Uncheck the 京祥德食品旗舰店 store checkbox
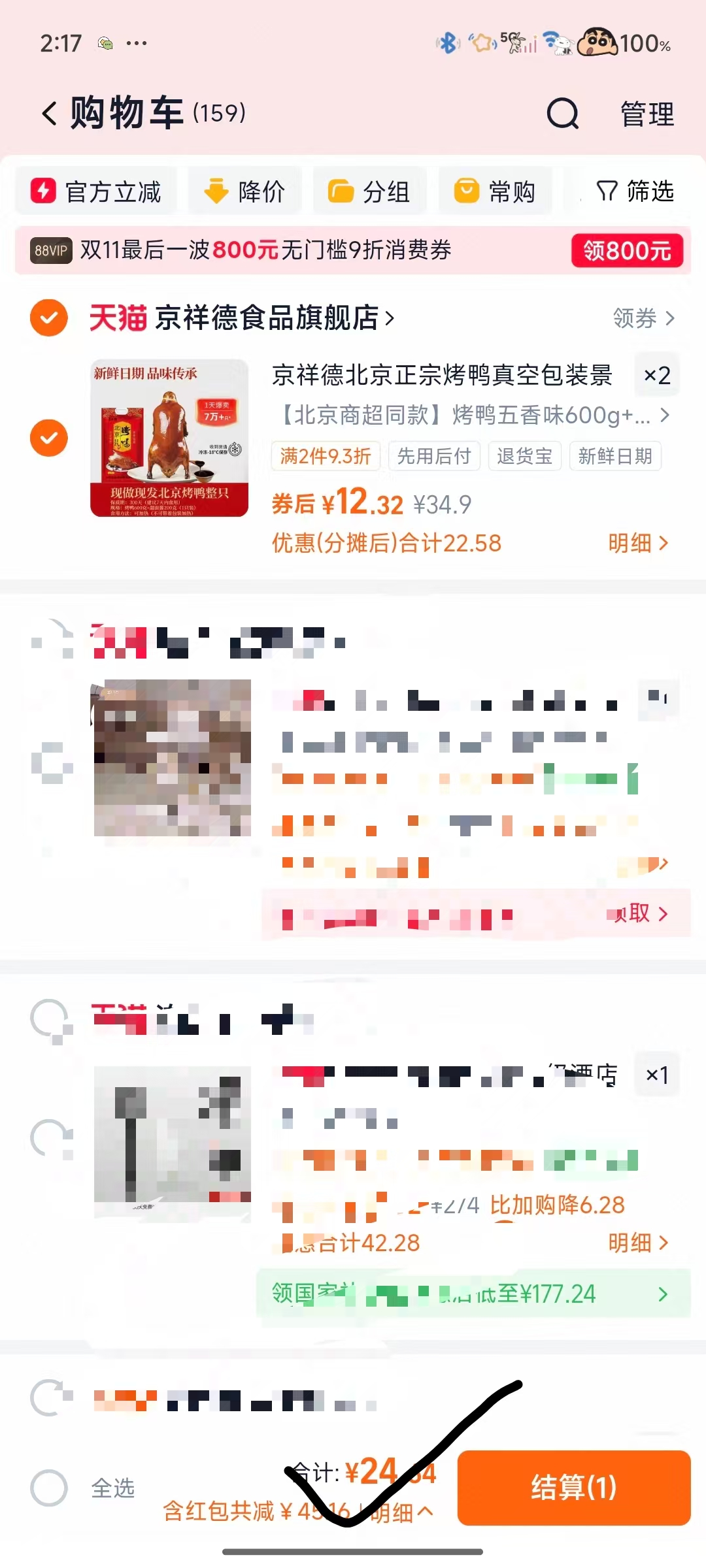 [48, 318]
